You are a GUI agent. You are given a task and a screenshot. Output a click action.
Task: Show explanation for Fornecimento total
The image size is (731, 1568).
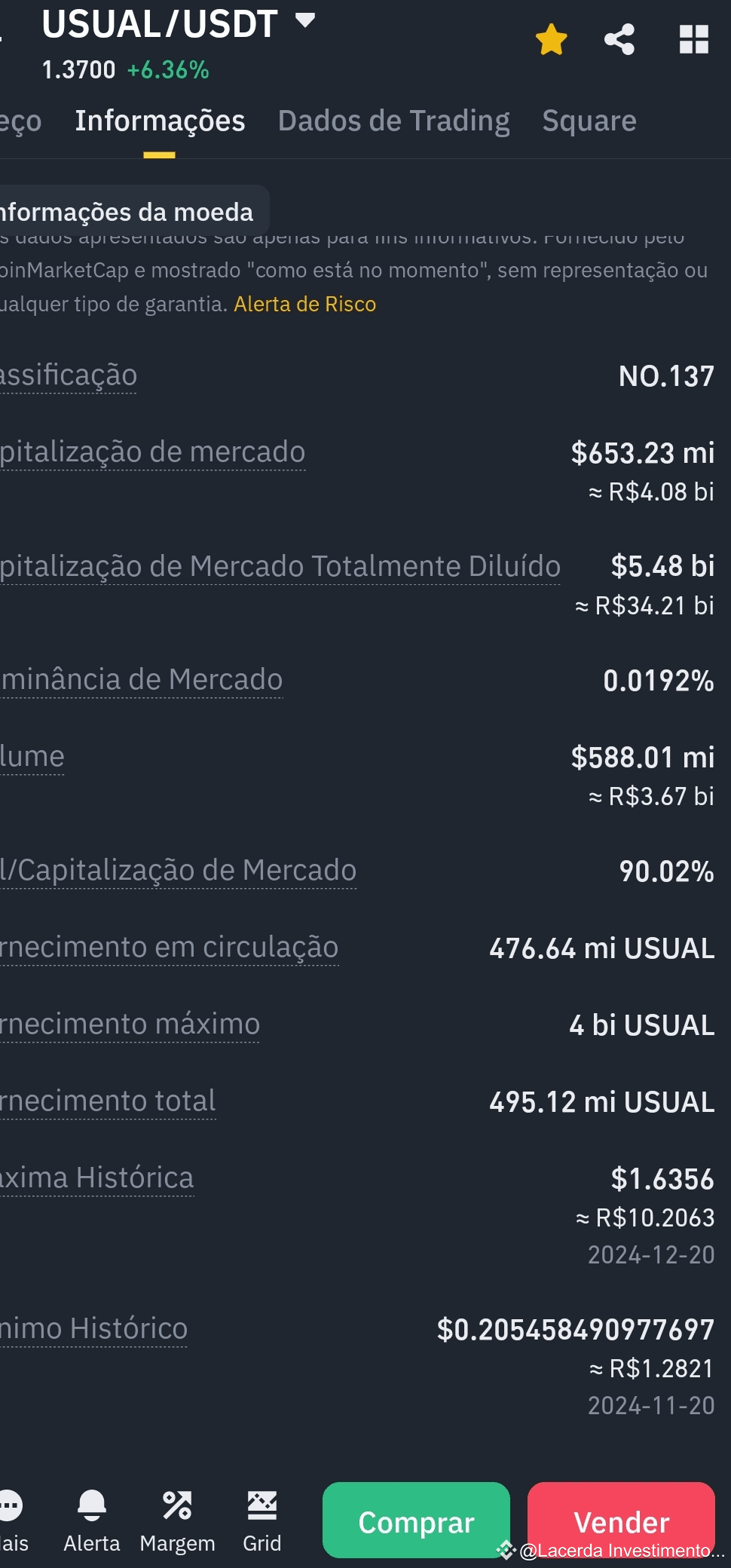coord(108,1101)
